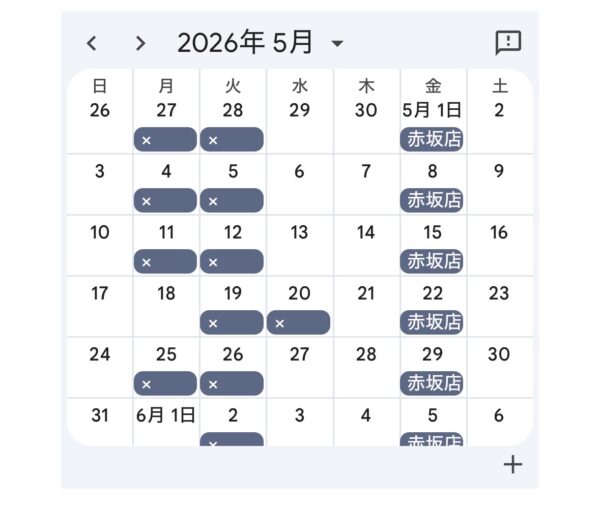Open the × event on Tuesday 12
Viewport: 600px width, 508px height.
(232, 261)
